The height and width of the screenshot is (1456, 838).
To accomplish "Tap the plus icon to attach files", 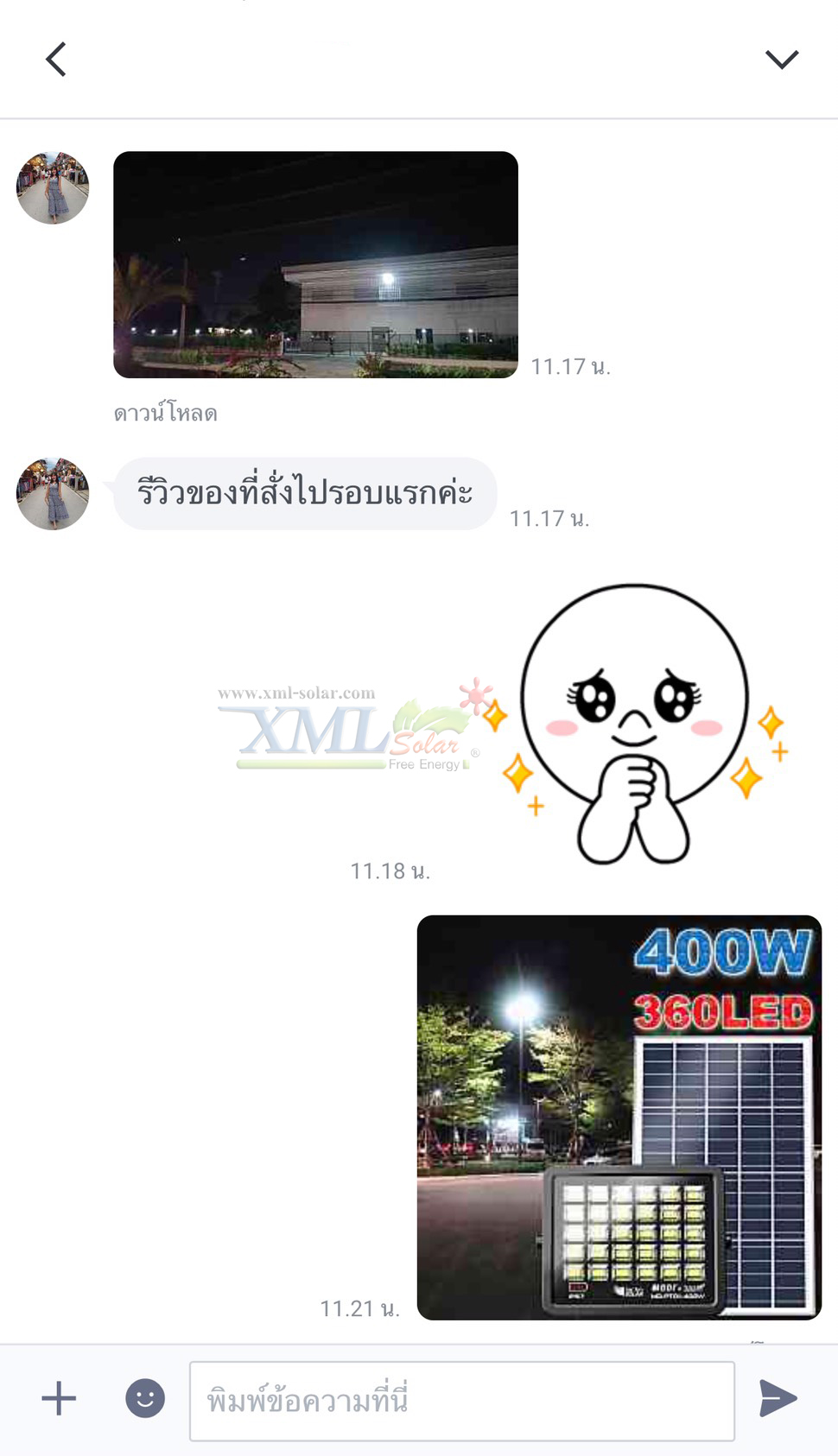I will (x=57, y=1399).
